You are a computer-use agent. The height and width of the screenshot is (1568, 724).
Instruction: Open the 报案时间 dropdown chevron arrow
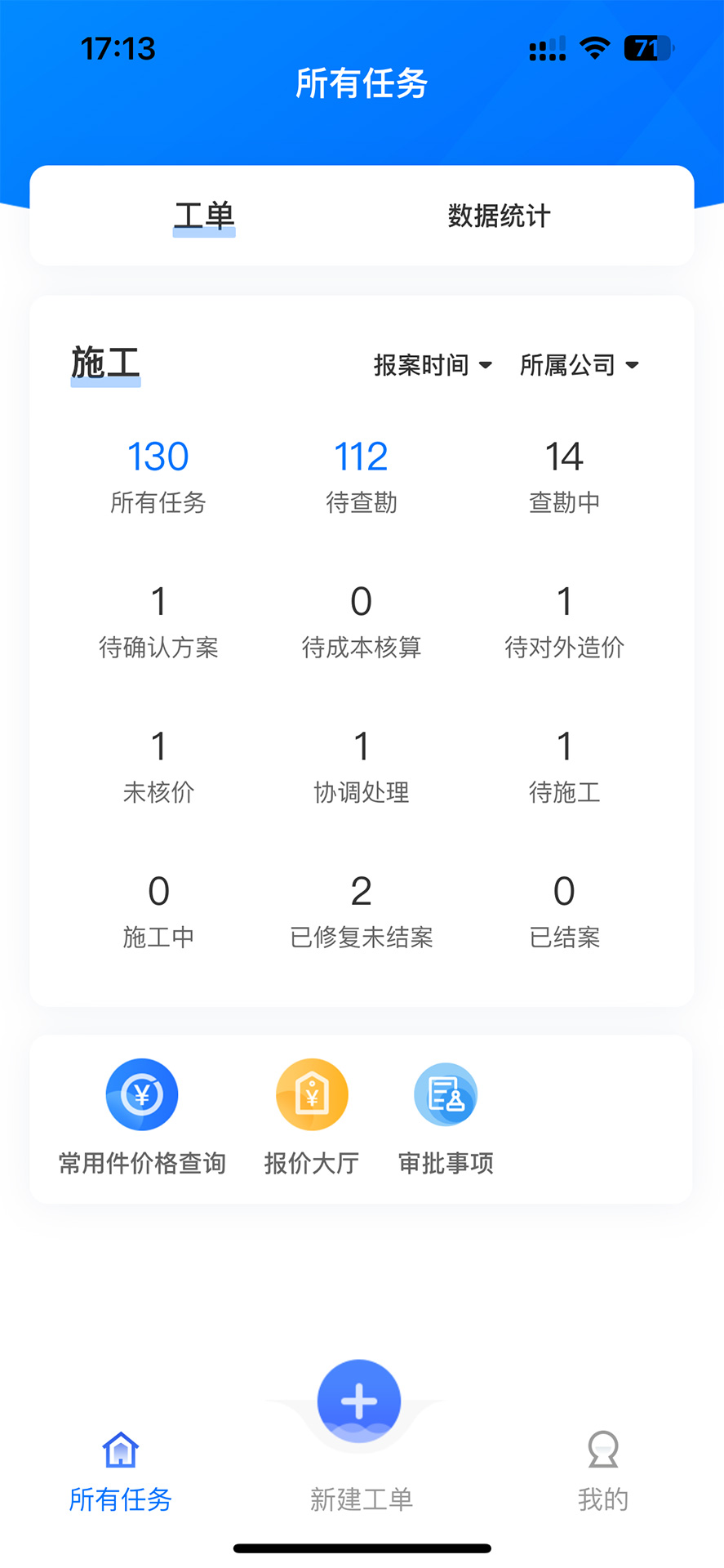(x=487, y=367)
